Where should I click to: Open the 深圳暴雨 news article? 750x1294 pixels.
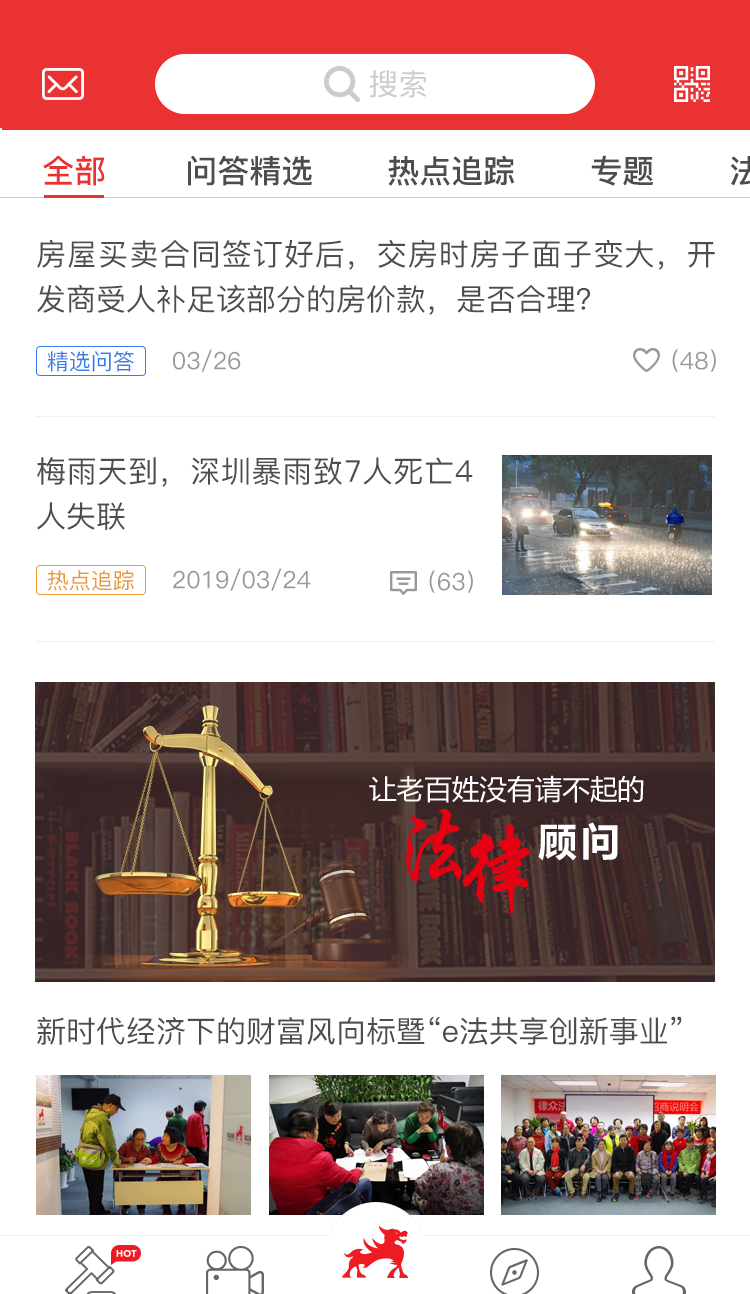pyautogui.click(x=255, y=494)
